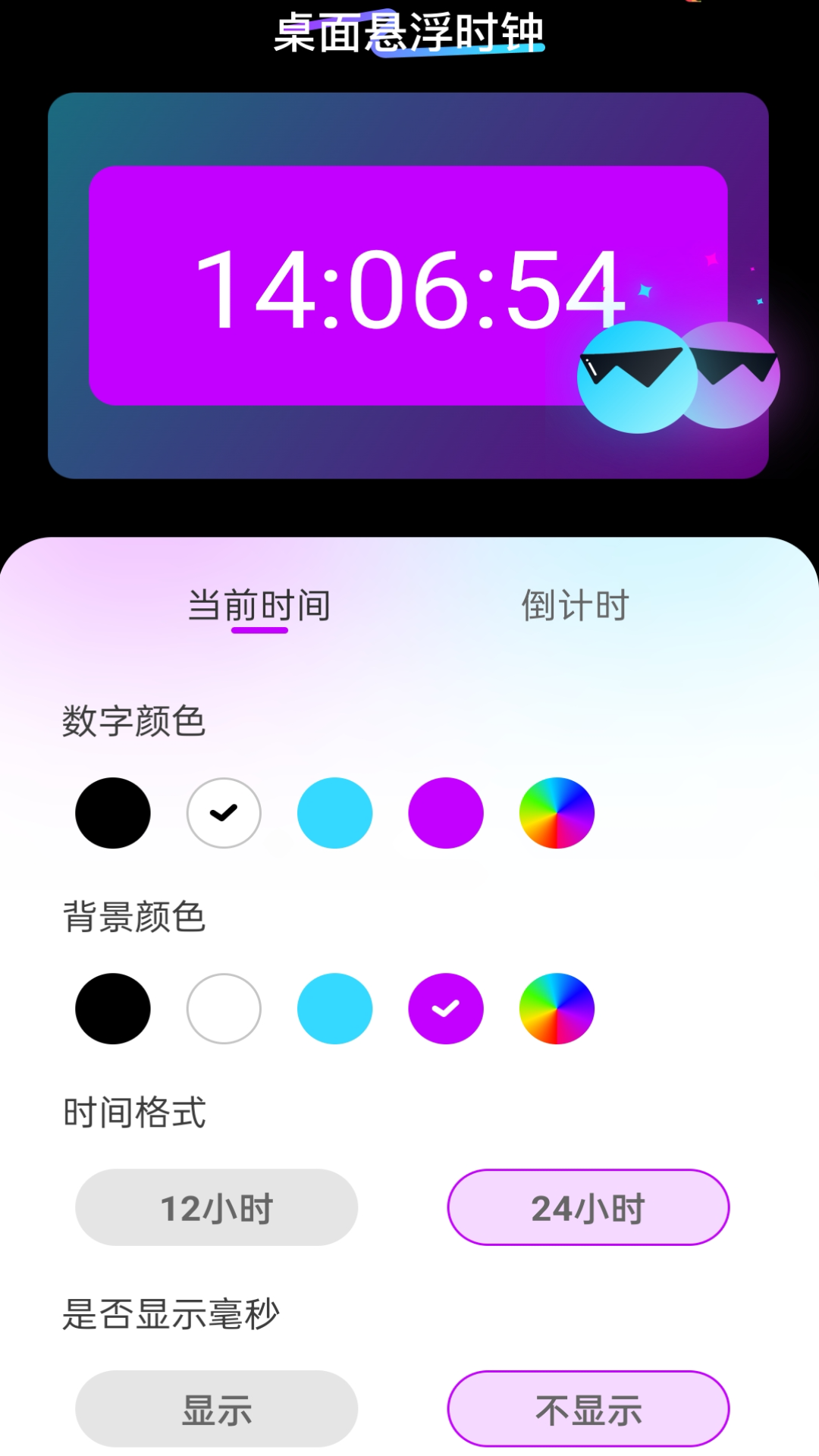The image size is (819, 1456).
Task: Select white as the background color
Action: 224,1009
